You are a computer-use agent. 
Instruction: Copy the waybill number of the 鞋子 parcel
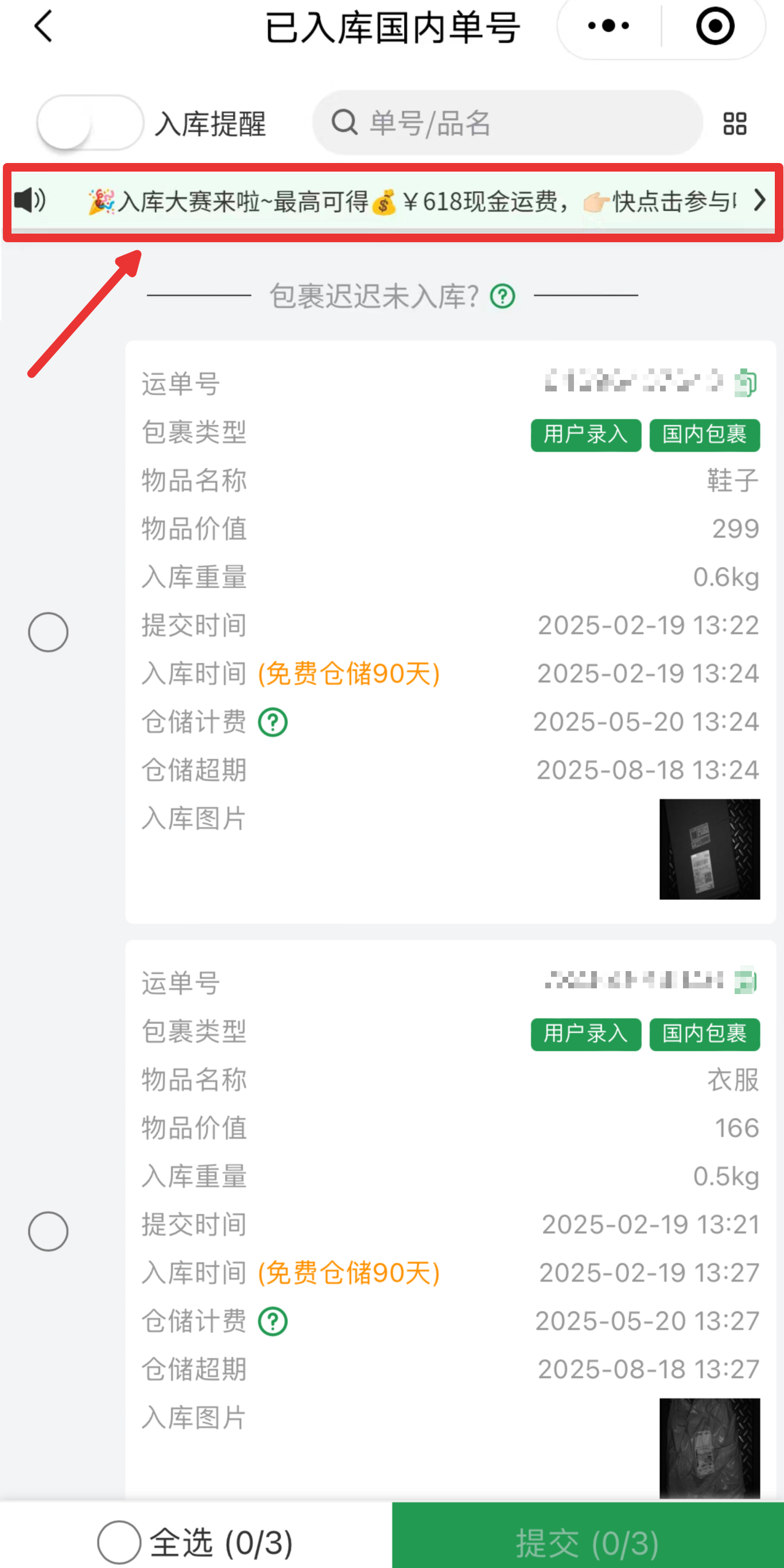point(746,382)
